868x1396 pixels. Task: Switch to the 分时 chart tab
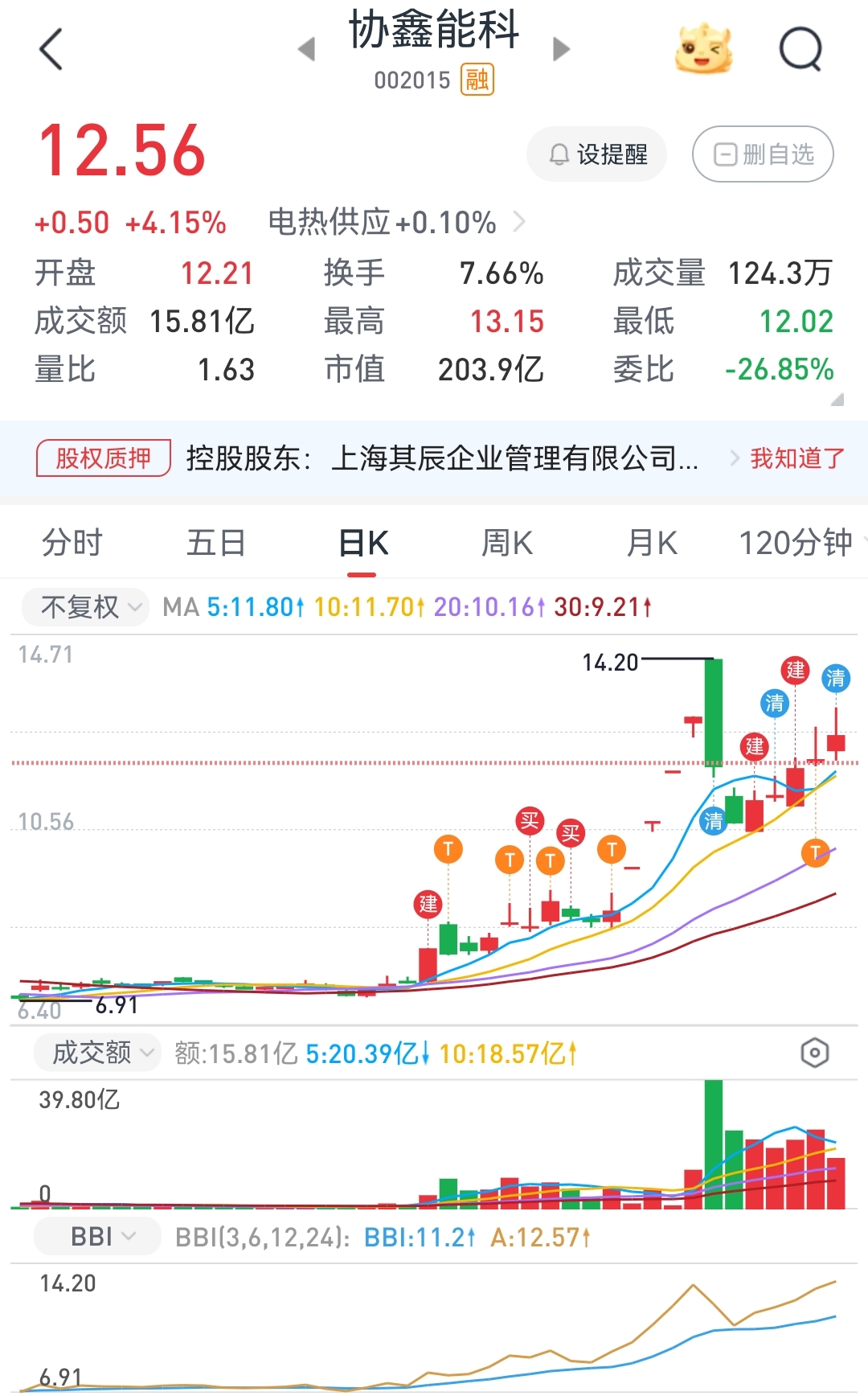tap(72, 543)
